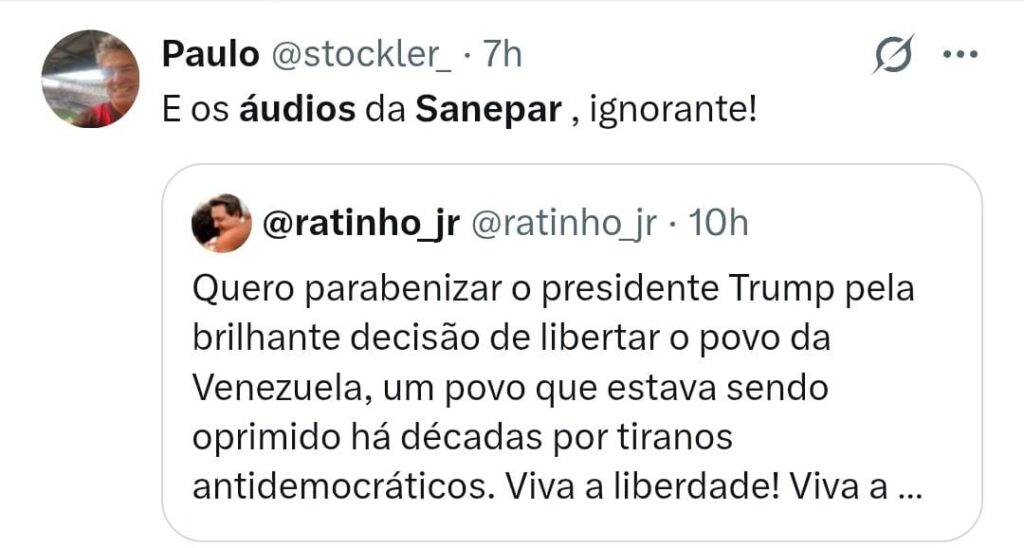Open the quoted @ratinho_jr tweet
Image resolution: width=1024 pixels, height=548 pixels.
point(570,390)
